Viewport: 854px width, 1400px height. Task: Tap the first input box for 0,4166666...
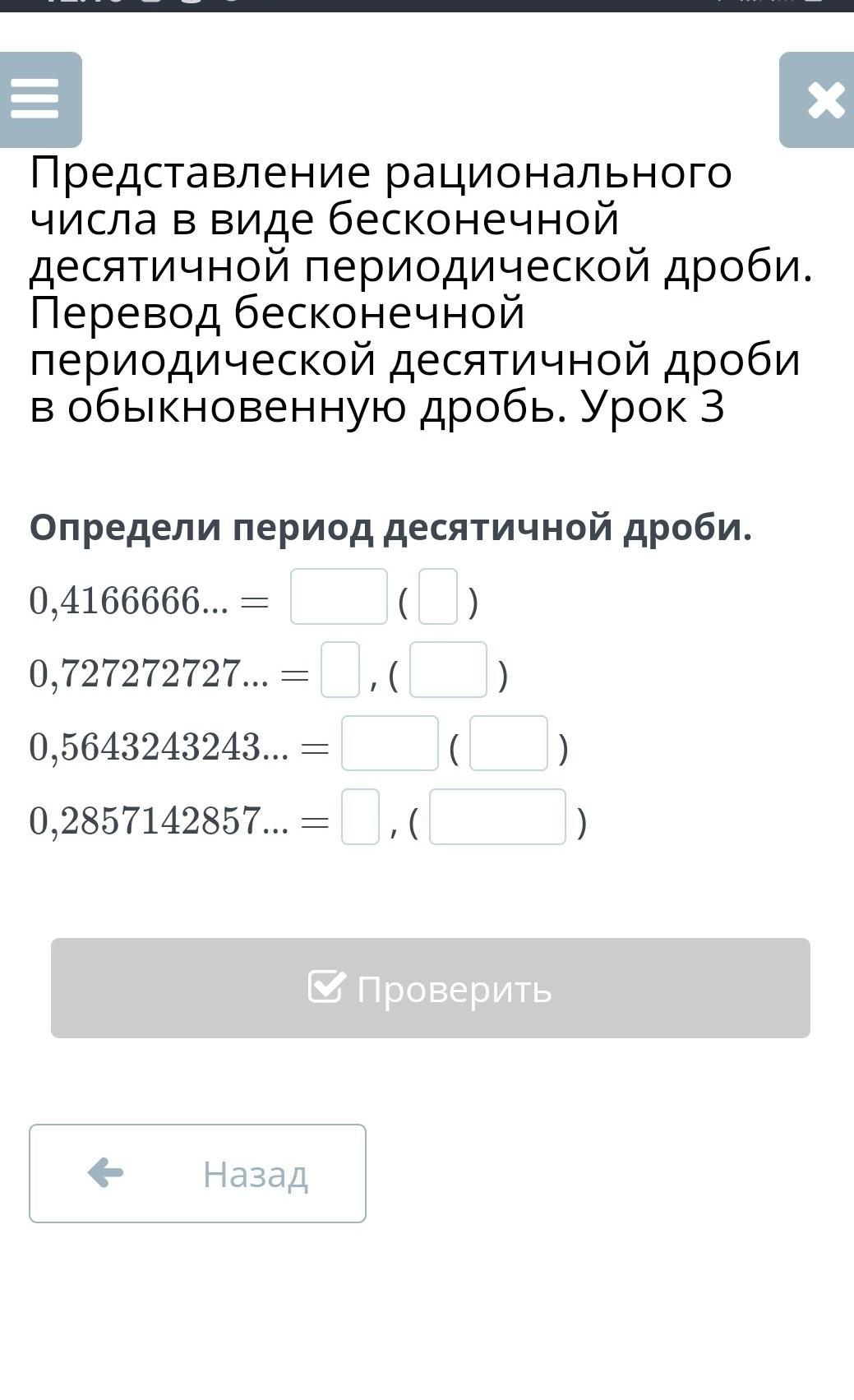coord(339,597)
